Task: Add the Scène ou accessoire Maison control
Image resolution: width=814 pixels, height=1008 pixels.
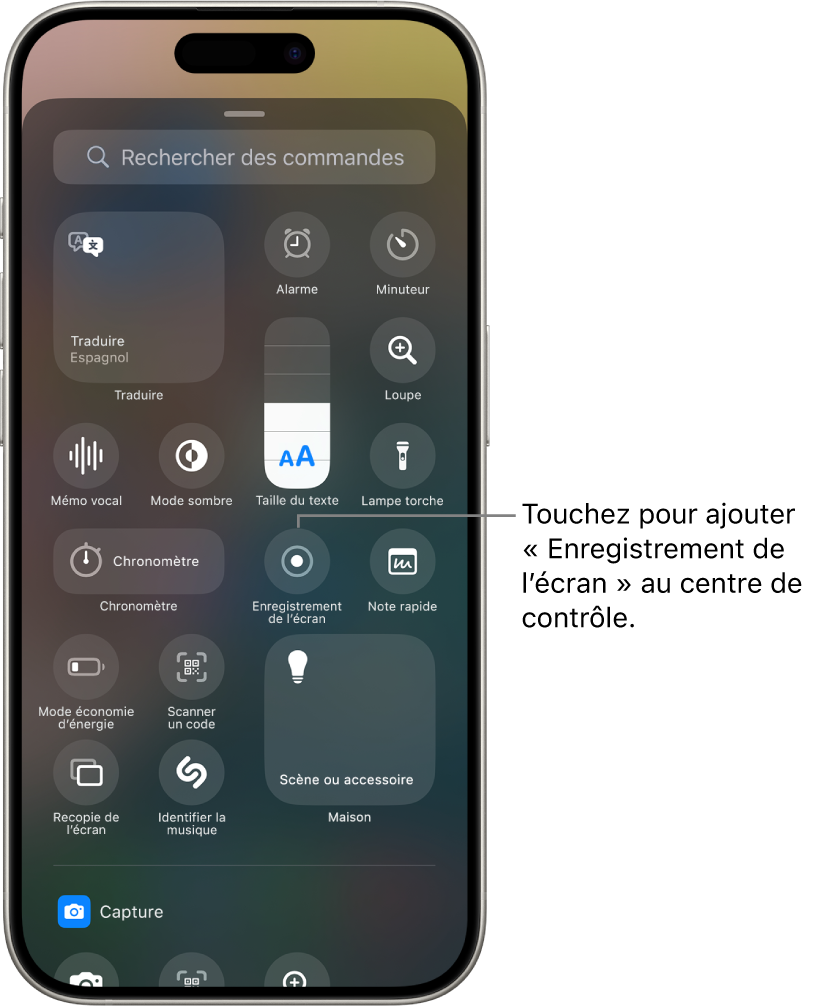Action: pos(349,720)
